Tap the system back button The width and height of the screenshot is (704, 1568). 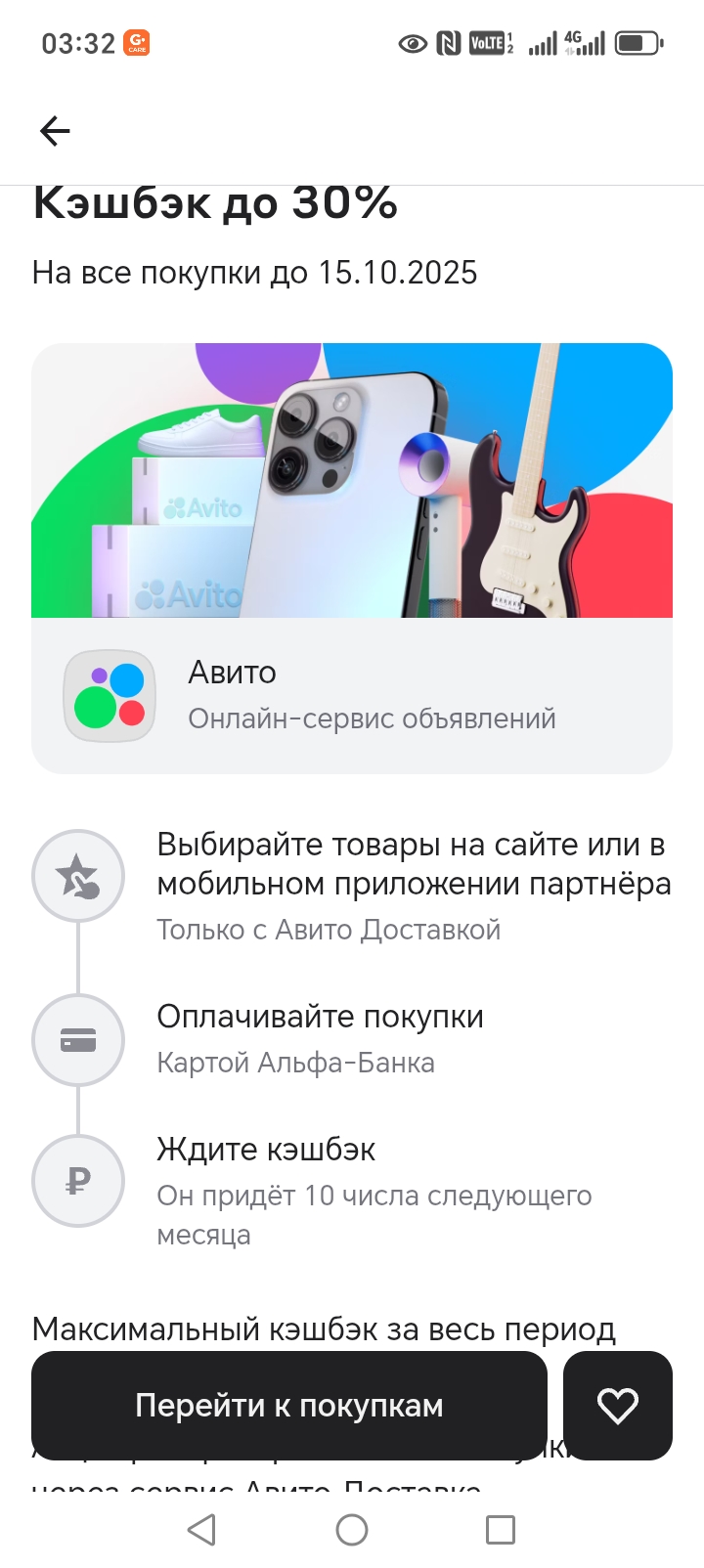pyautogui.click(x=201, y=1530)
